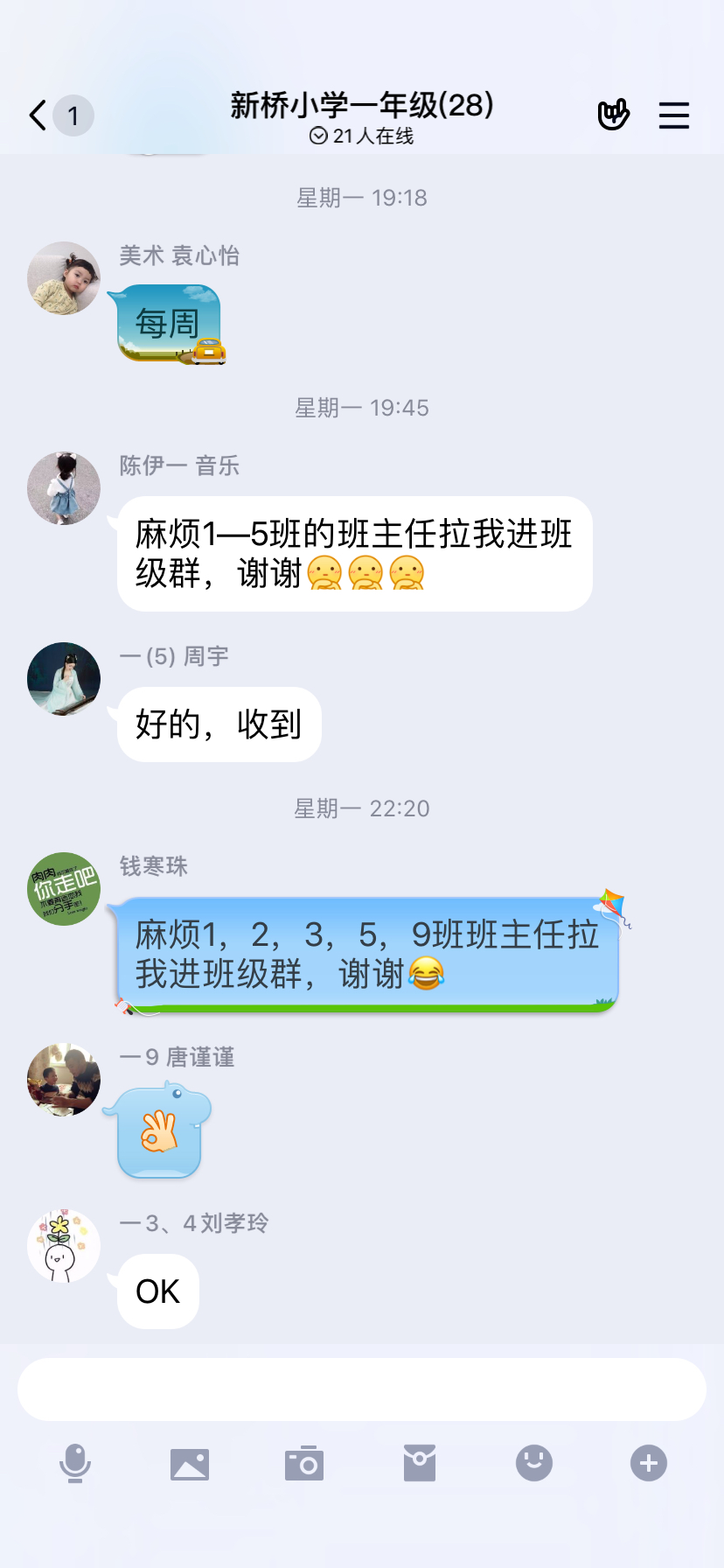Screen dimensions: 724x1568
Task: Open the photo gallery picker icon
Action: (190, 1463)
